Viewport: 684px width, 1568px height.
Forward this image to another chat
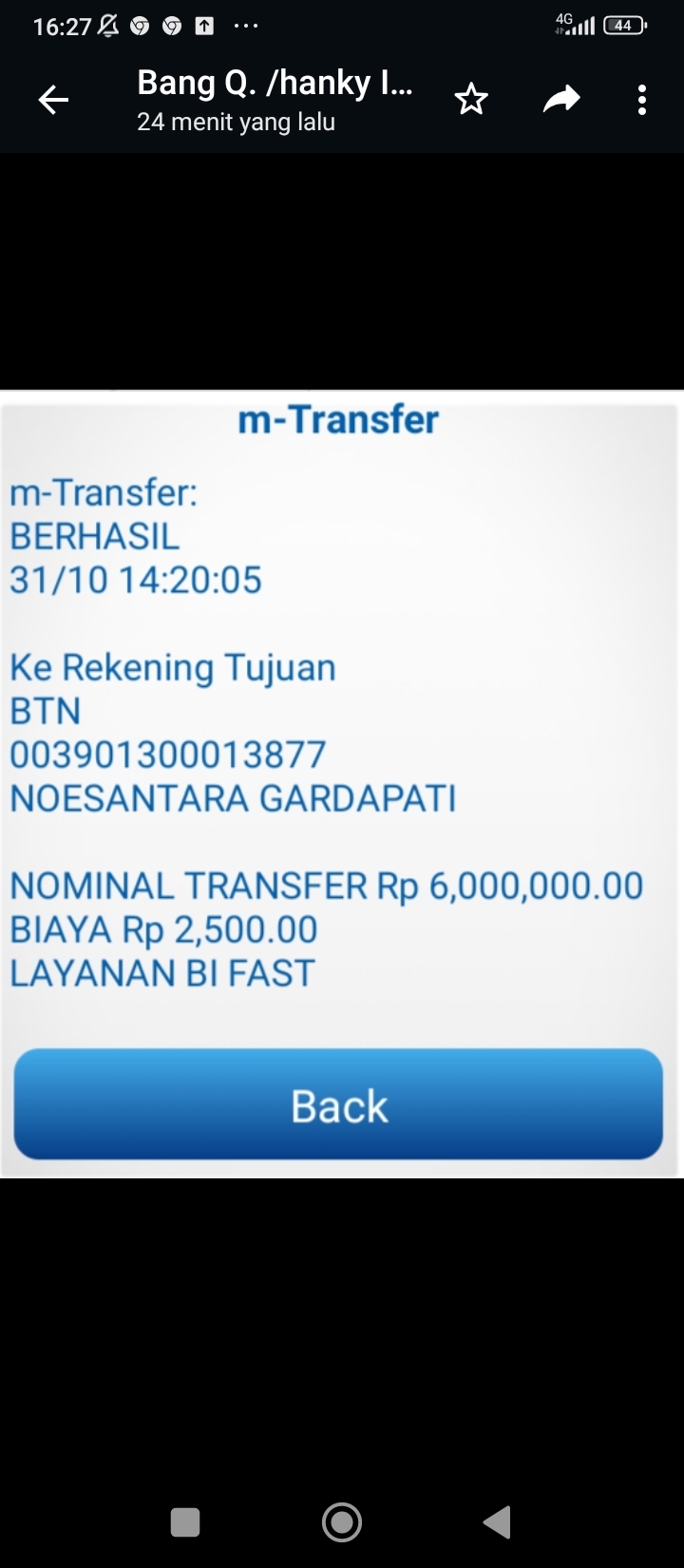pyautogui.click(x=560, y=100)
